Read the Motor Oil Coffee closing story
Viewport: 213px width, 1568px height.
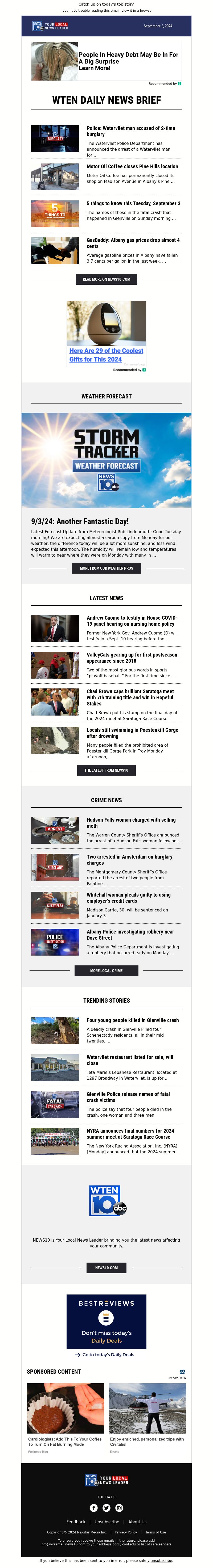click(132, 166)
